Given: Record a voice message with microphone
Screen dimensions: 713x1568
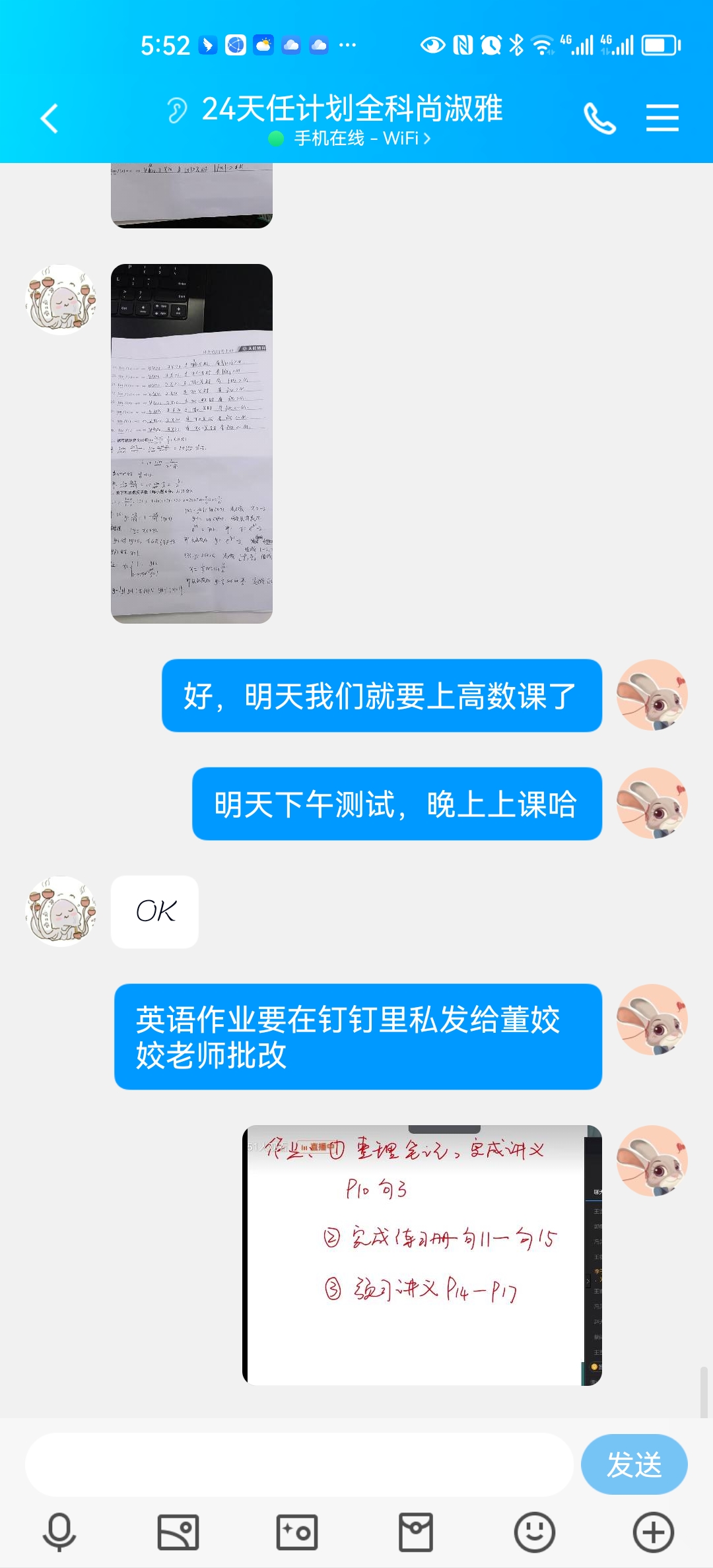Looking at the screenshot, I should click(x=59, y=1532).
